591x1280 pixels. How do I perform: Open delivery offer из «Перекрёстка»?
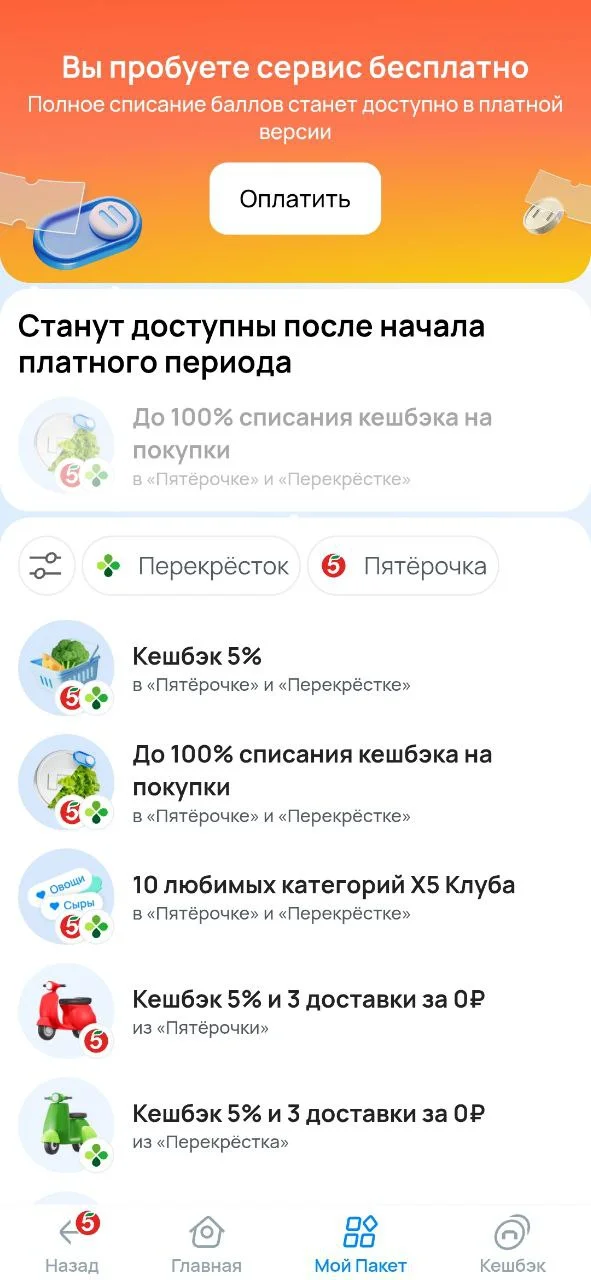point(295,1126)
